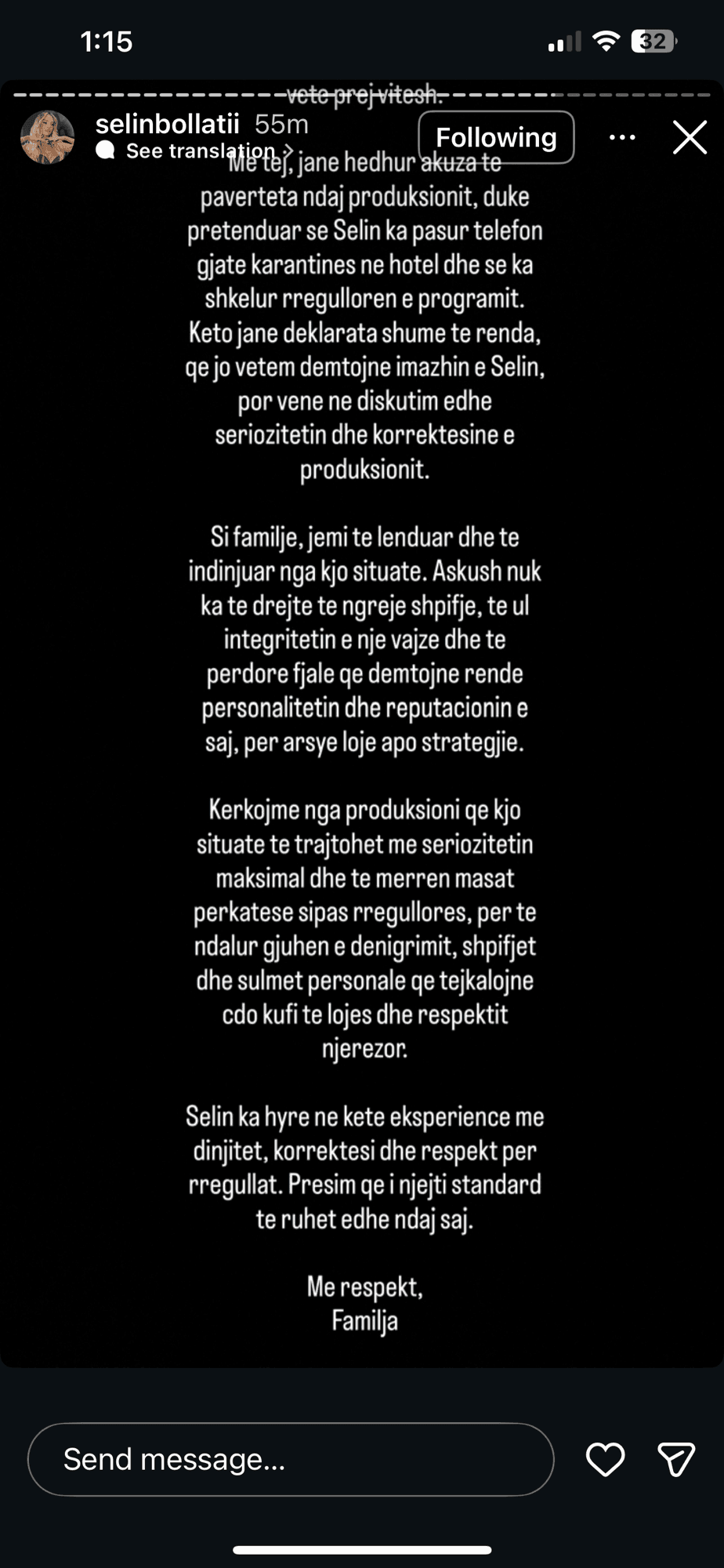
Task: Open the three-dot more options menu
Action: pos(622,137)
